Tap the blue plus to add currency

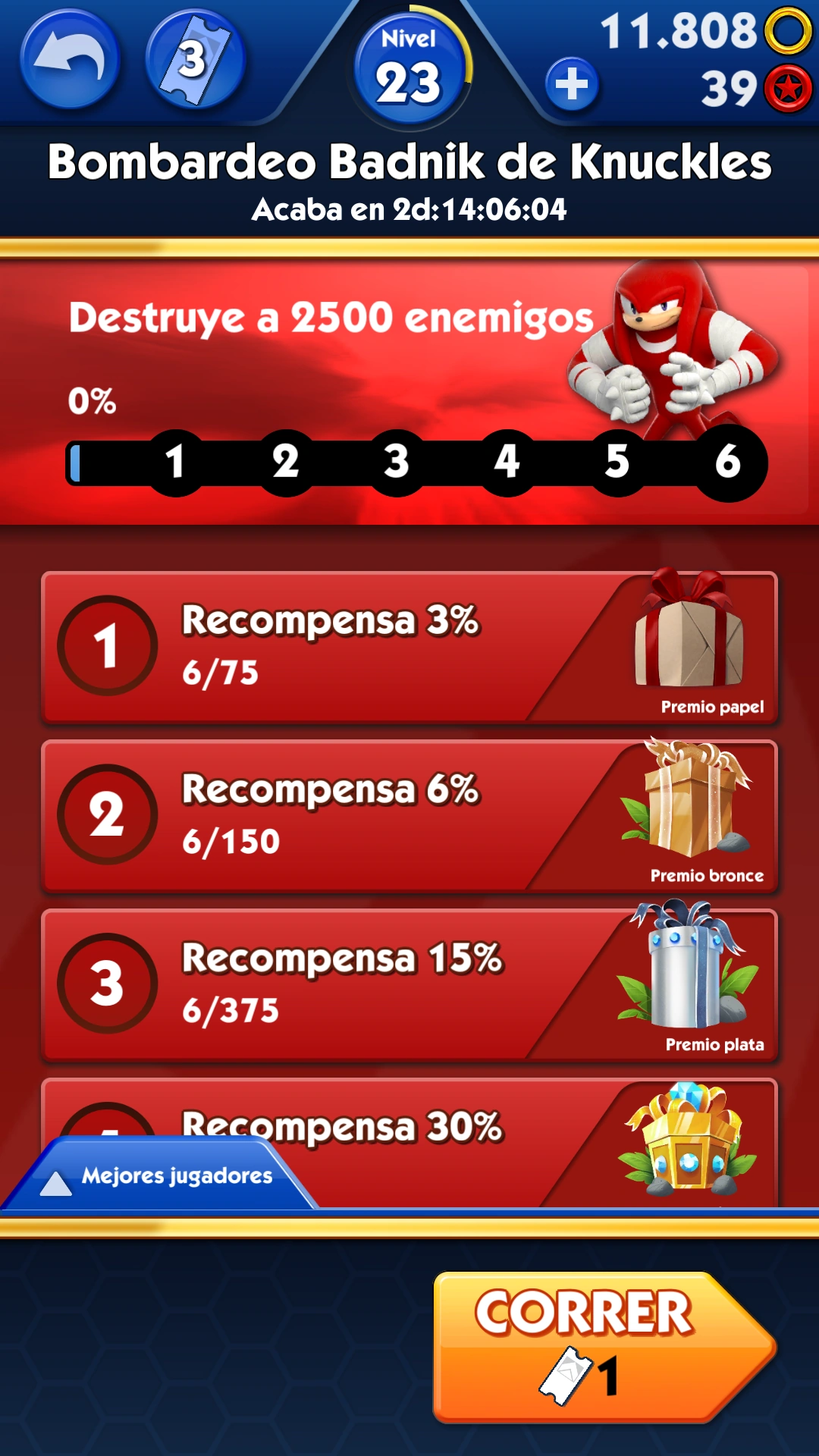572,83
